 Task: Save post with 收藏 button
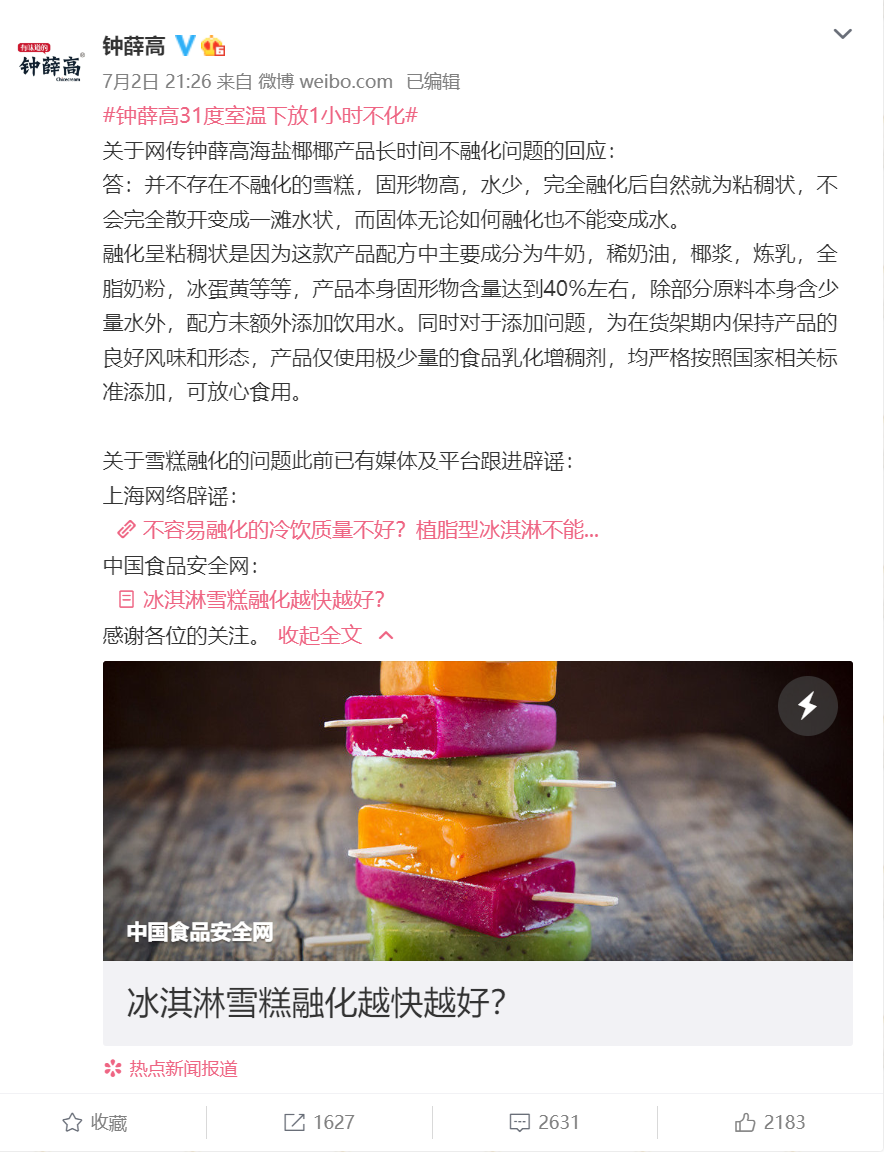point(95,1122)
